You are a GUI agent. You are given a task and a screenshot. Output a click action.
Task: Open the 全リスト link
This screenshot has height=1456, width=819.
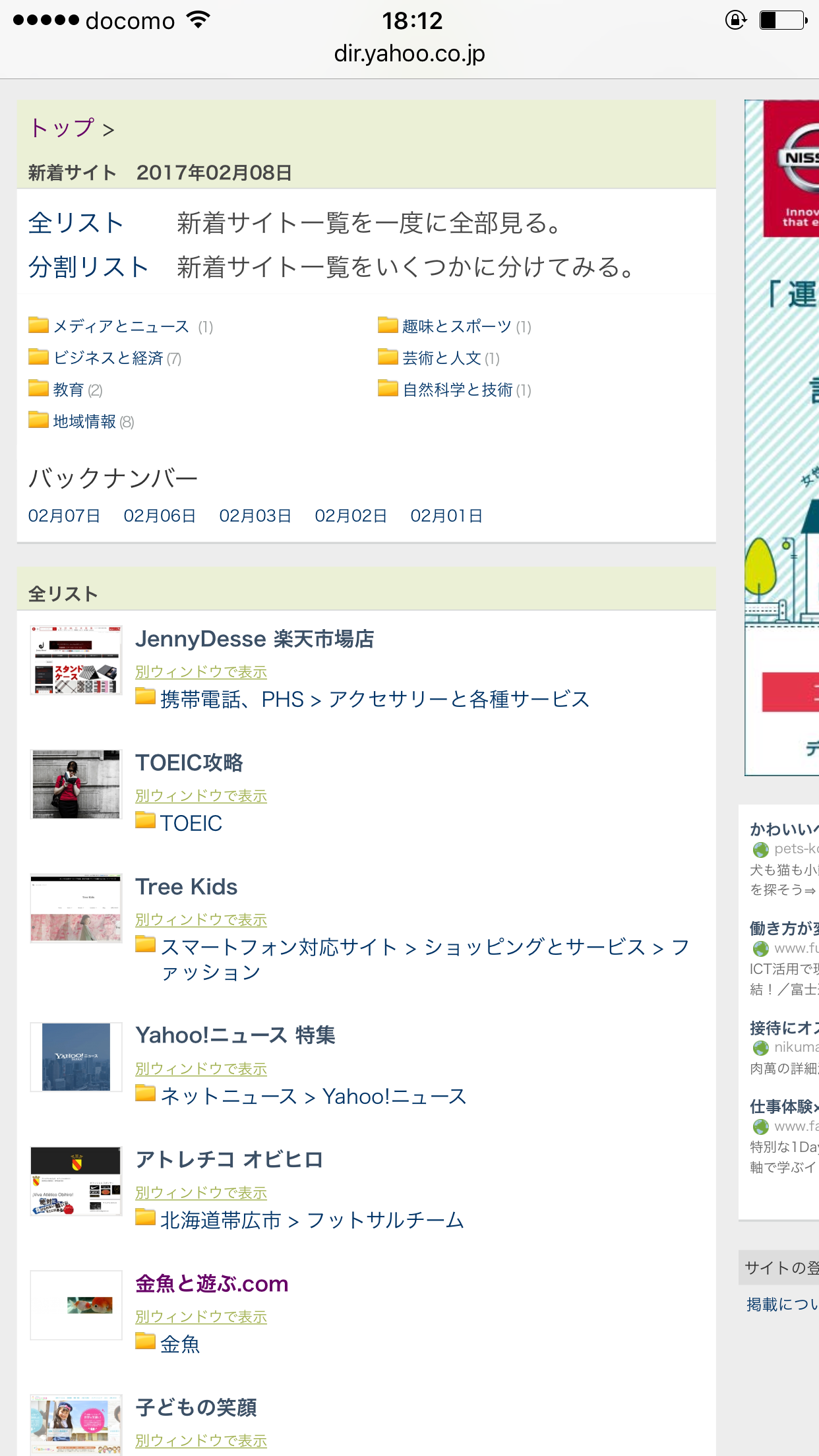click(76, 223)
